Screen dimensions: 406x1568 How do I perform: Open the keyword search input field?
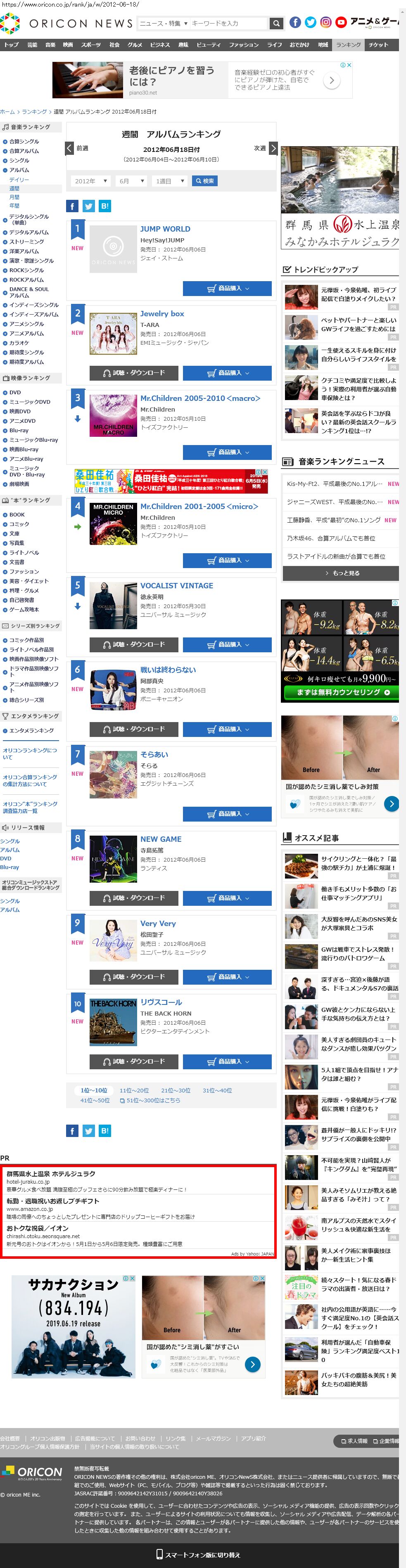click(x=228, y=24)
